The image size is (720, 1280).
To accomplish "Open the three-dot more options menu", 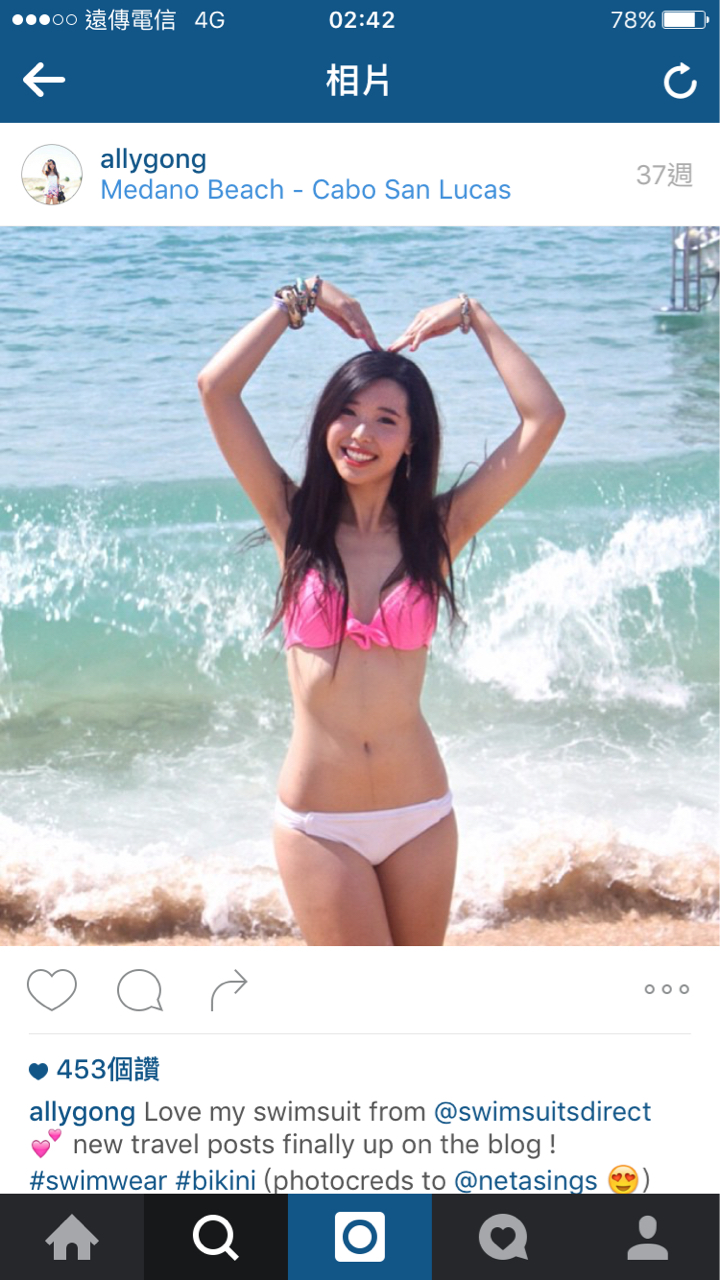I will (x=666, y=989).
